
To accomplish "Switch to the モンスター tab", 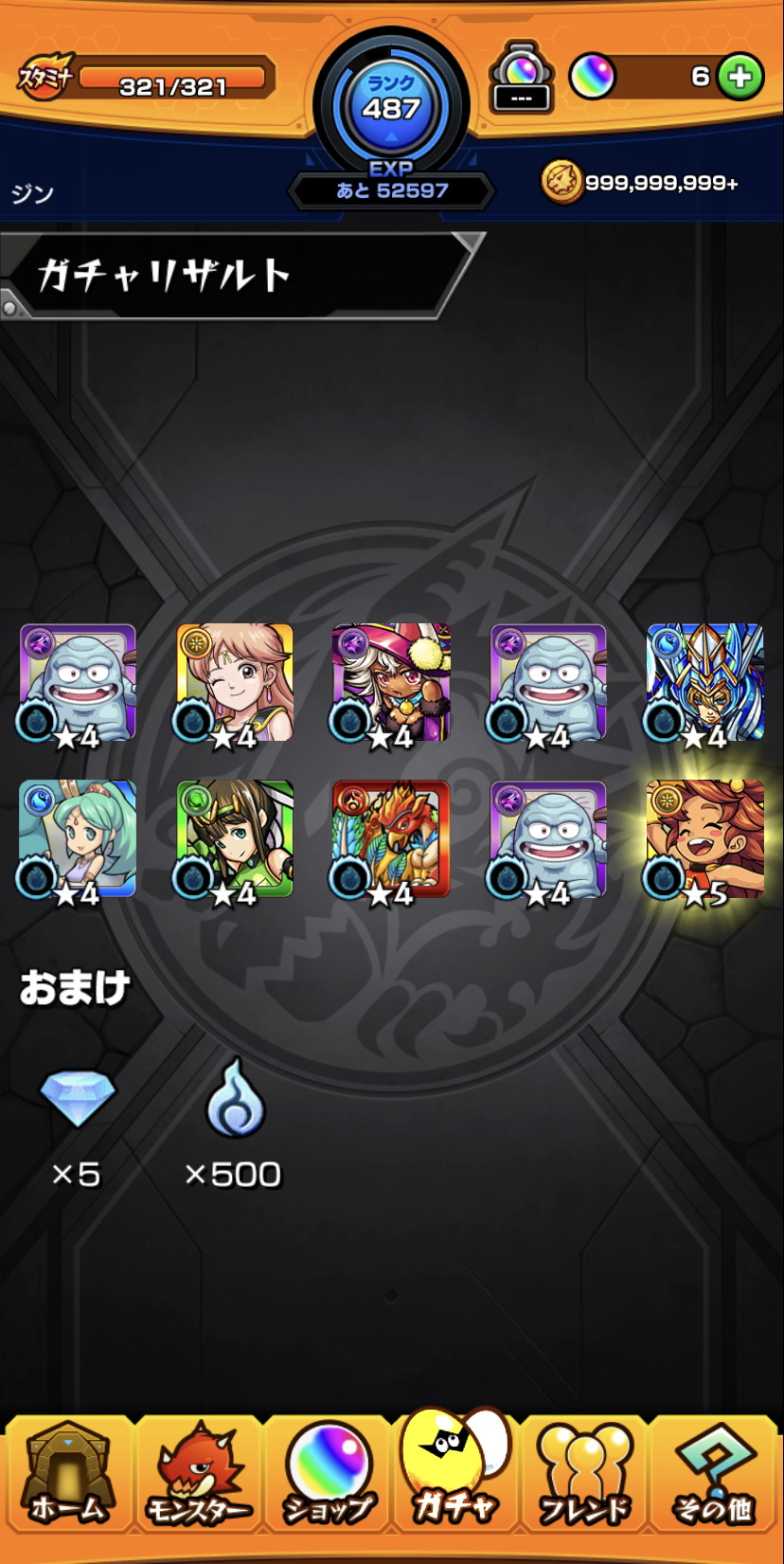I will point(199,1473).
